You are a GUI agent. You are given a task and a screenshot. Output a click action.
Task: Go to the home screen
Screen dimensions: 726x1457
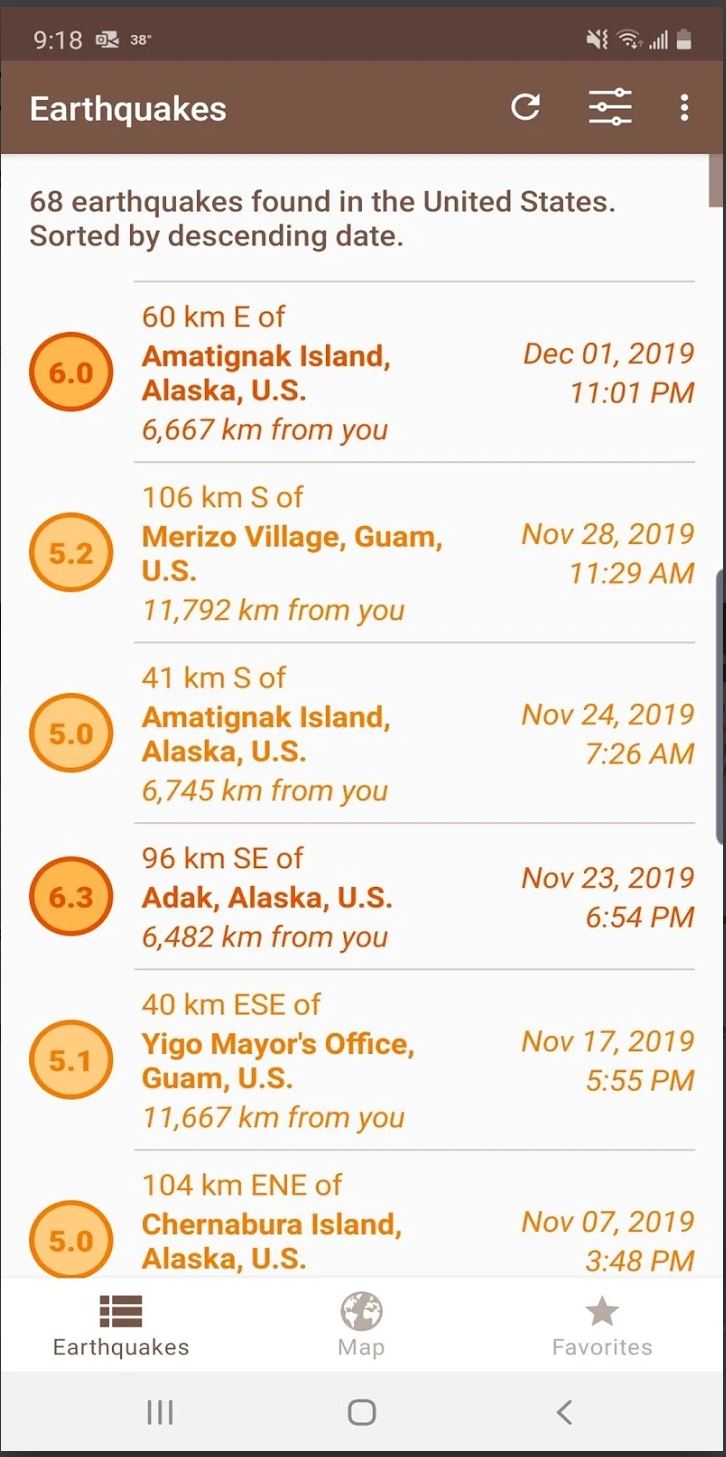362,1412
